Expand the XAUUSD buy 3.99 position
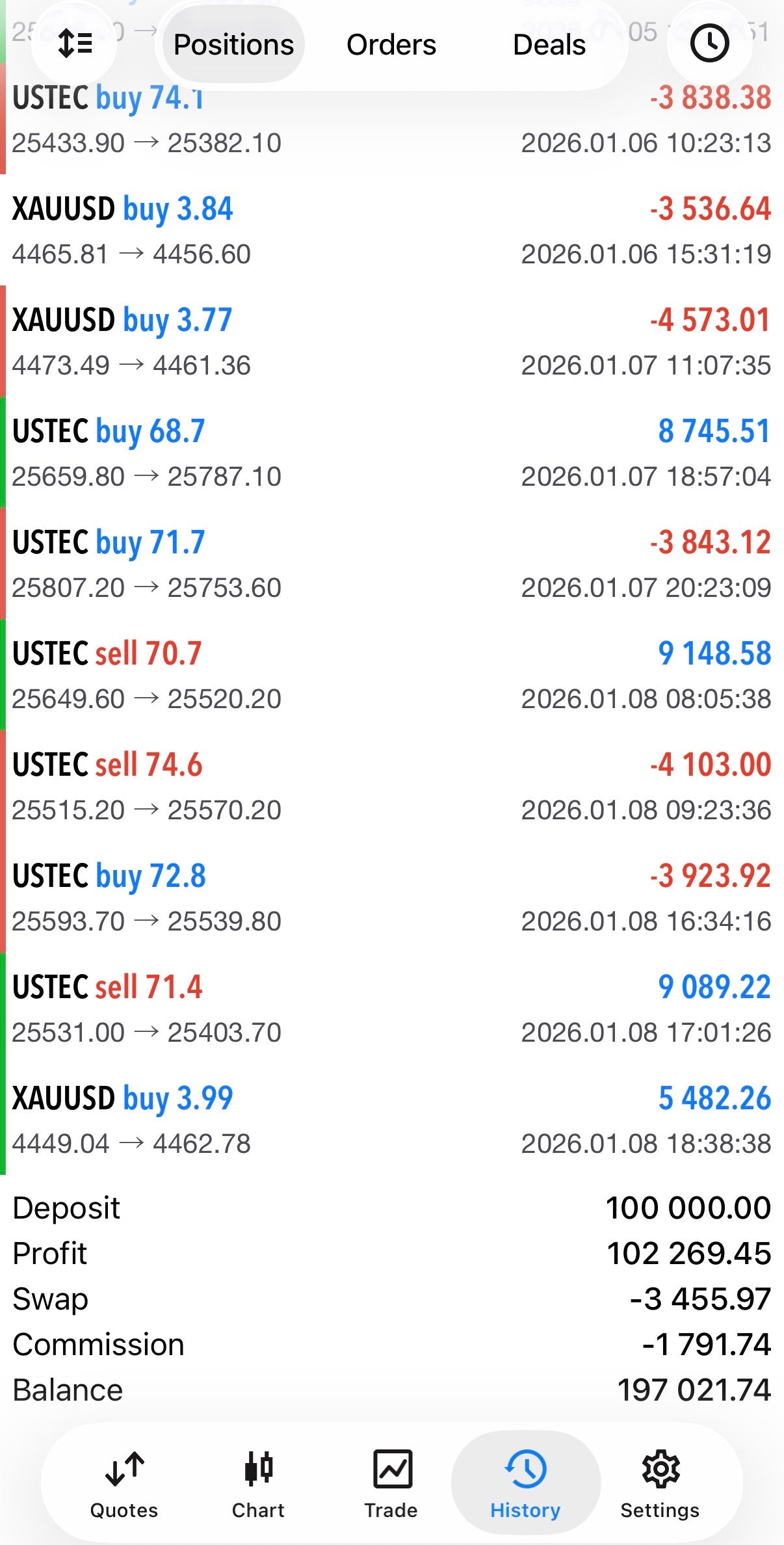Image resolution: width=784 pixels, height=1545 pixels. 392,1120
